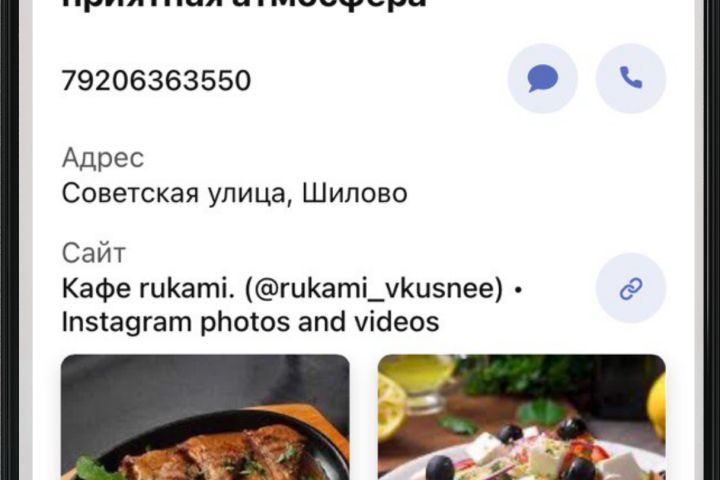Open the grilled meat photo
This screenshot has height=480, width=720.
205,420
